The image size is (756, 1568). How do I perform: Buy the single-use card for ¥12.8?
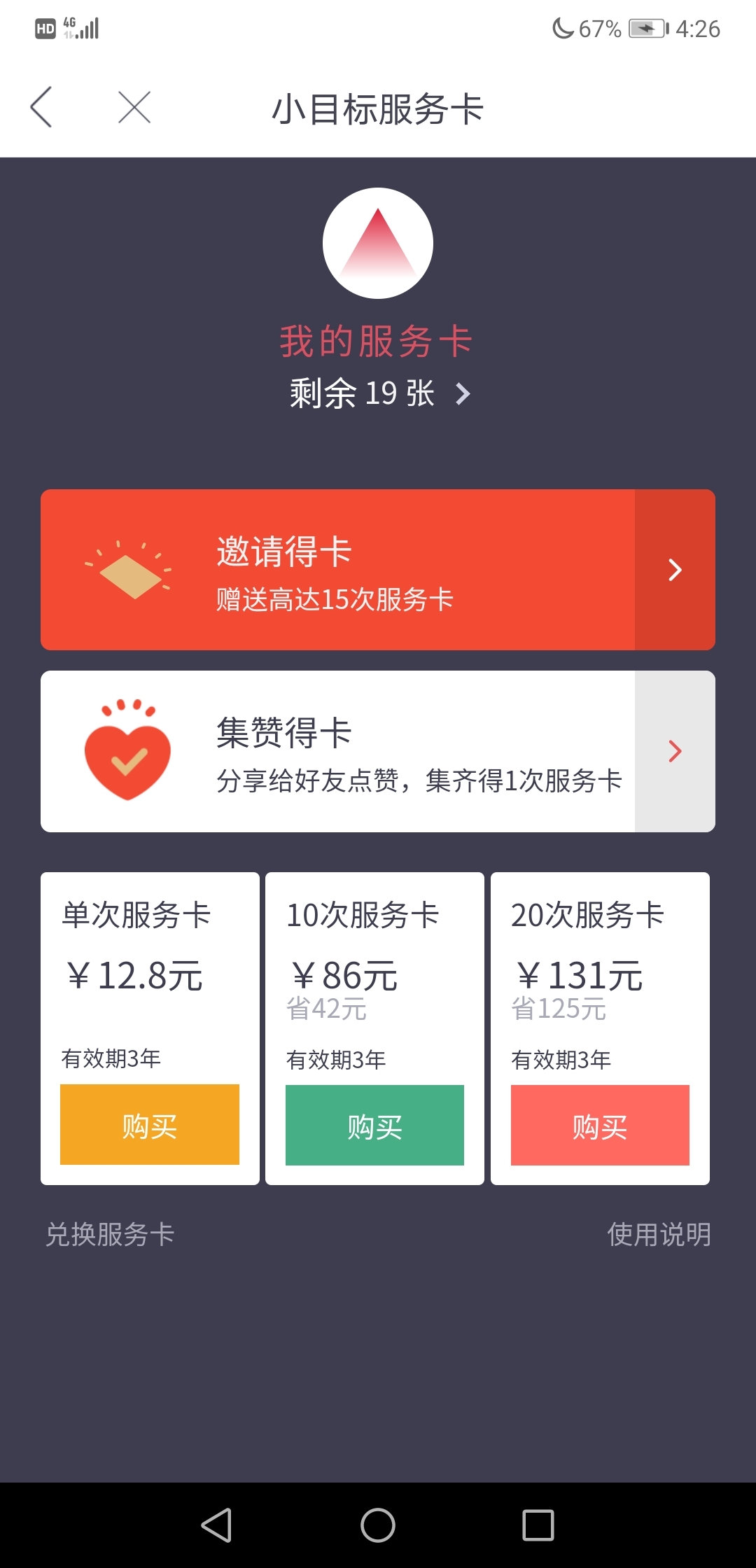click(150, 1125)
